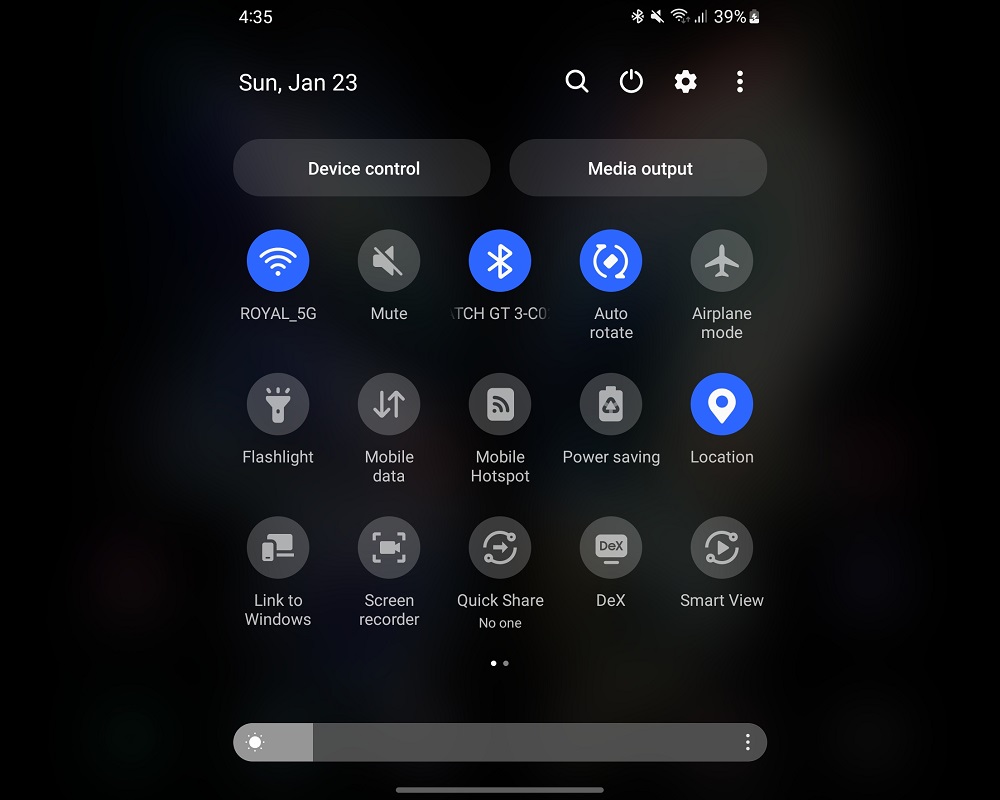This screenshot has width=1000, height=800.
Task: Enable Mobile data
Action: pos(389,404)
